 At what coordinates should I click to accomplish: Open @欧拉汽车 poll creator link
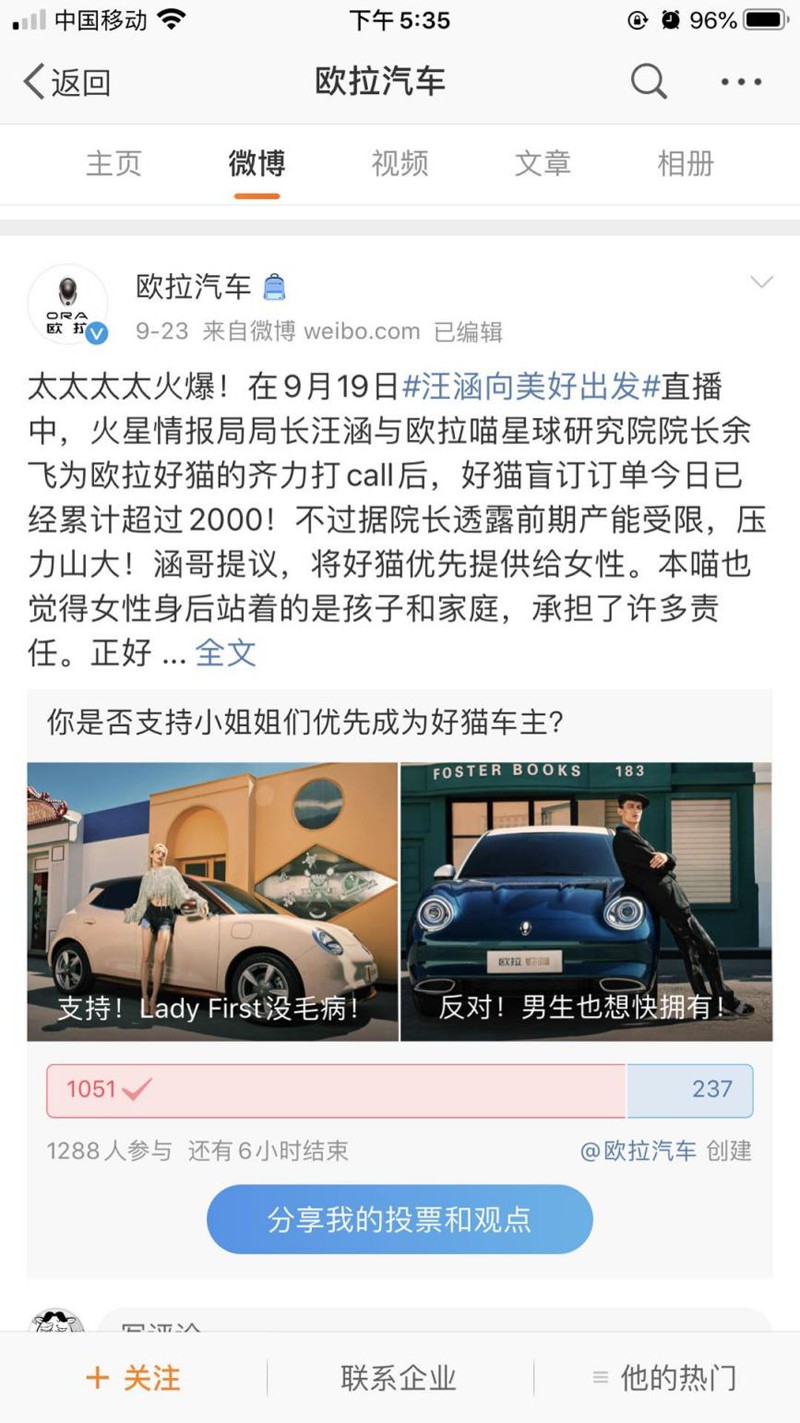638,1151
